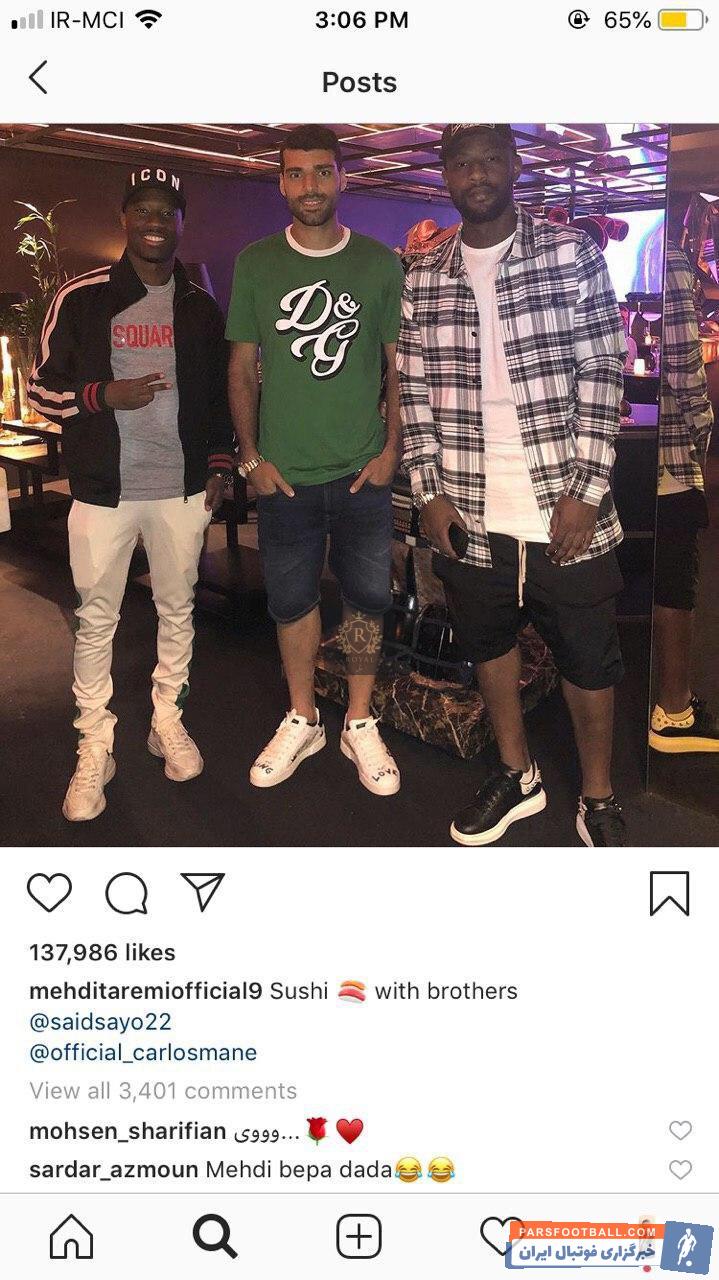This screenshot has width=719, height=1280.
Task: Switch to the Home tab
Action: (71, 1238)
